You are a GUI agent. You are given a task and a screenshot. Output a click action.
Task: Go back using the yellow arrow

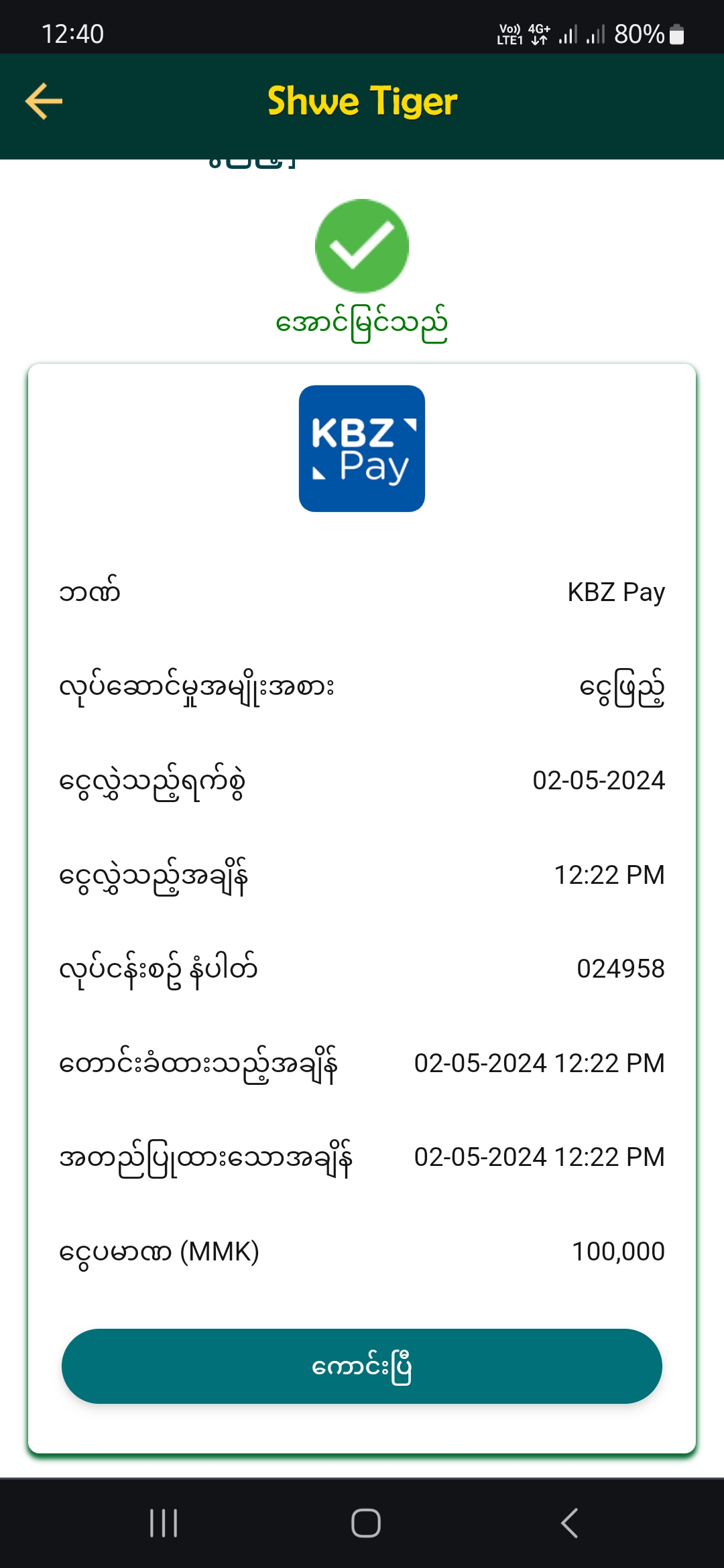44,102
